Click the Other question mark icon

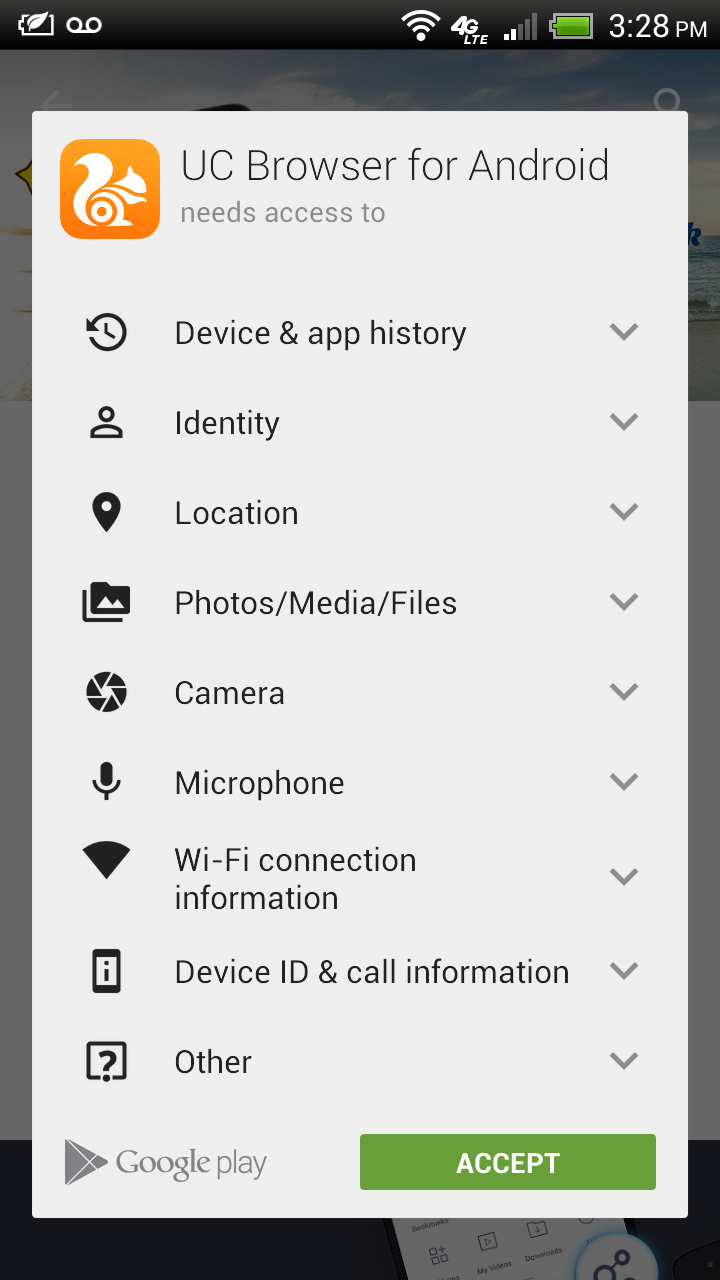[x=107, y=1060]
